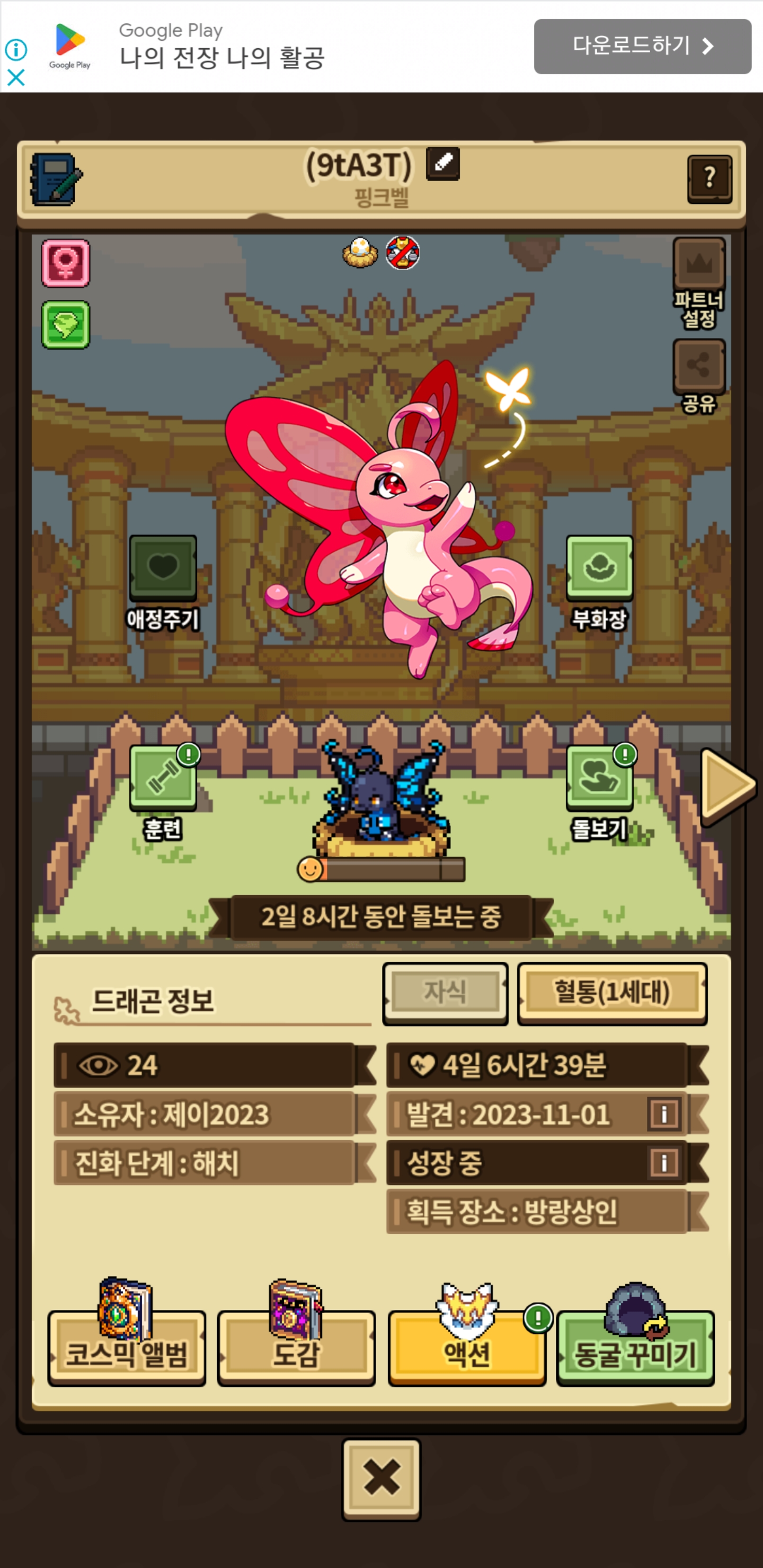763x1568 pixels.
Task: Open the question mark help button
Action: click(709, 179)
